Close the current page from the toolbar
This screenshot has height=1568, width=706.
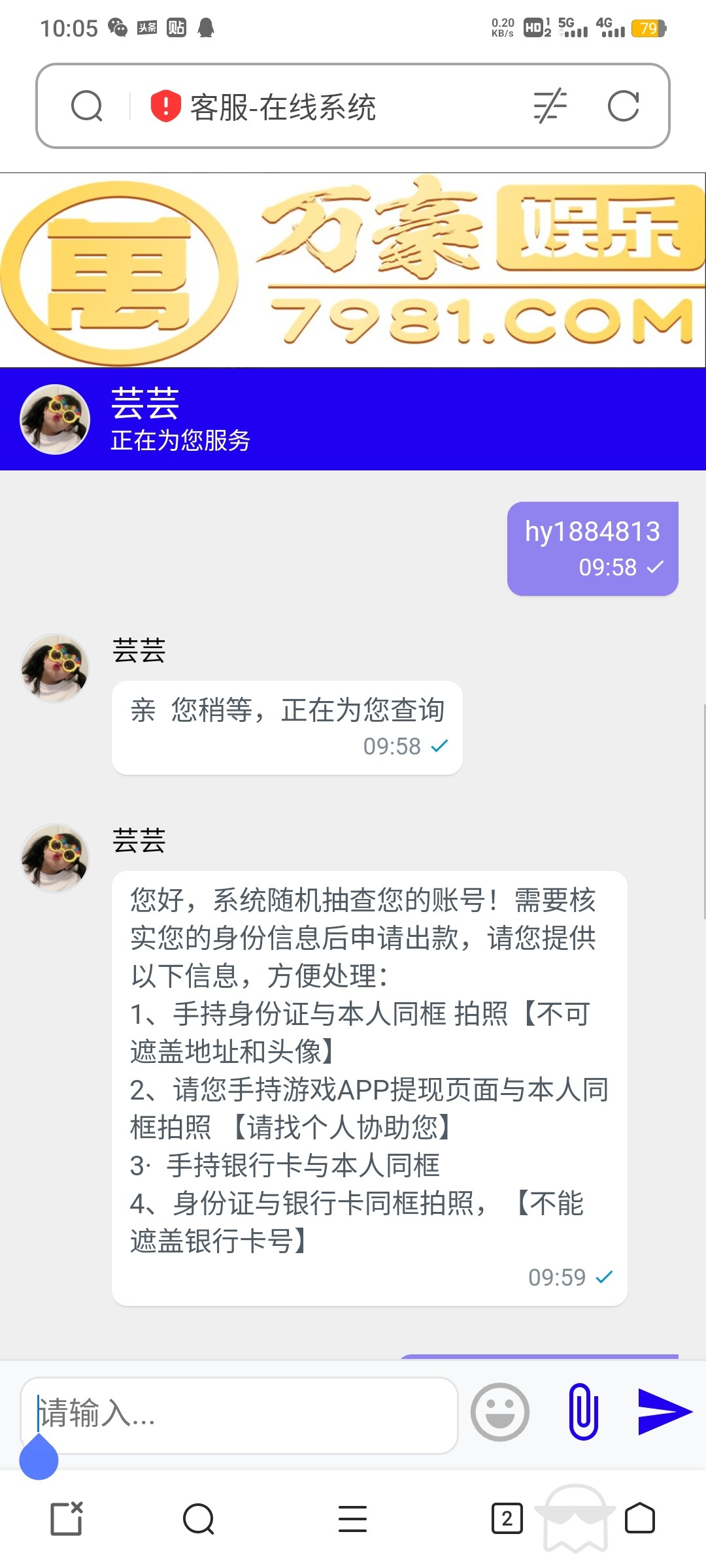click(x=67, y=1518)
